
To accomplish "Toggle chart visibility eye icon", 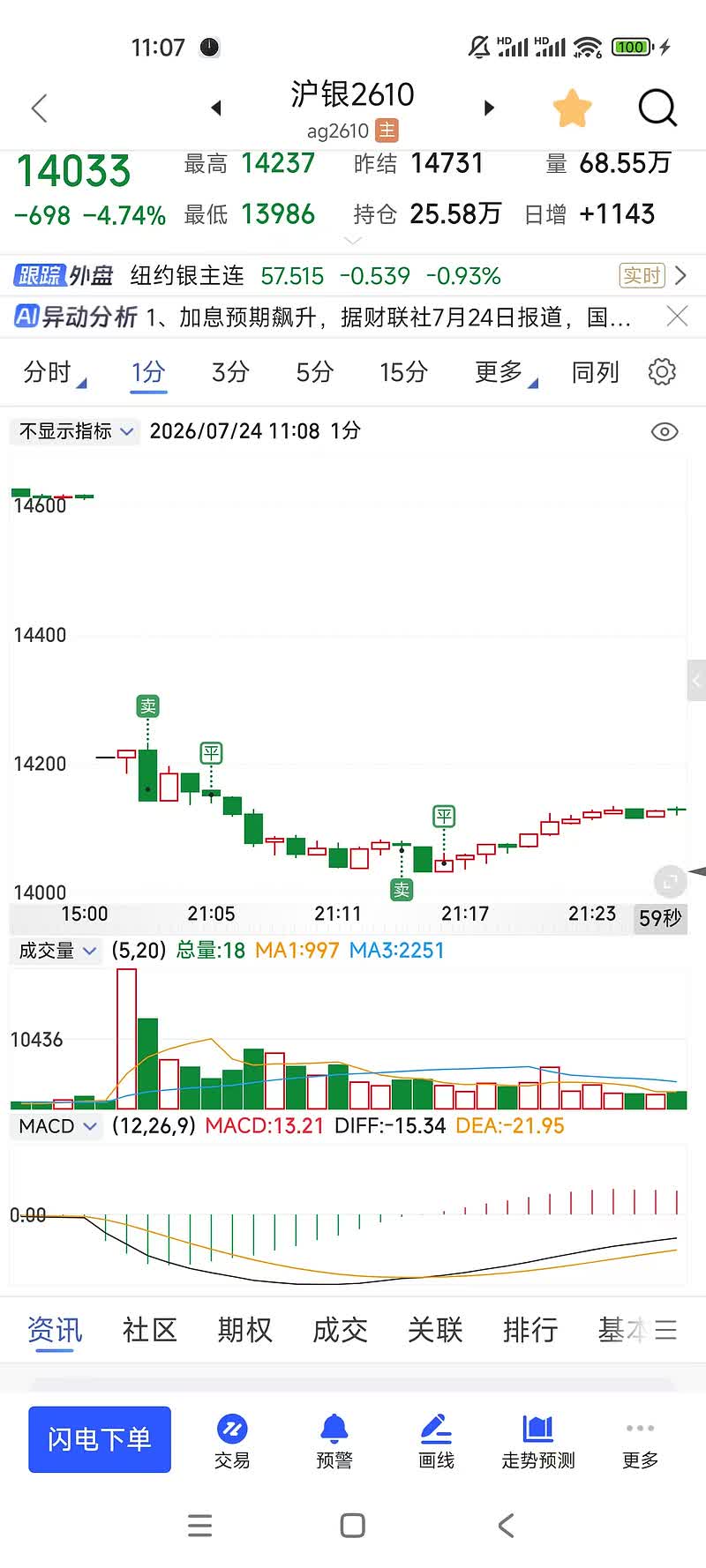I will (x=665, y=431).
